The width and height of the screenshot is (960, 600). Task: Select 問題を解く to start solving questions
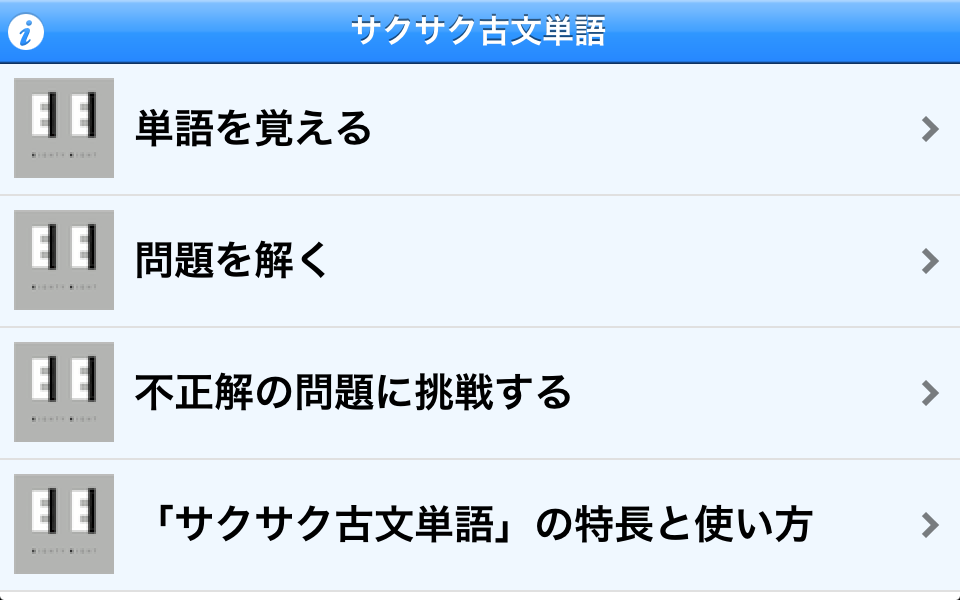(480, 261)
